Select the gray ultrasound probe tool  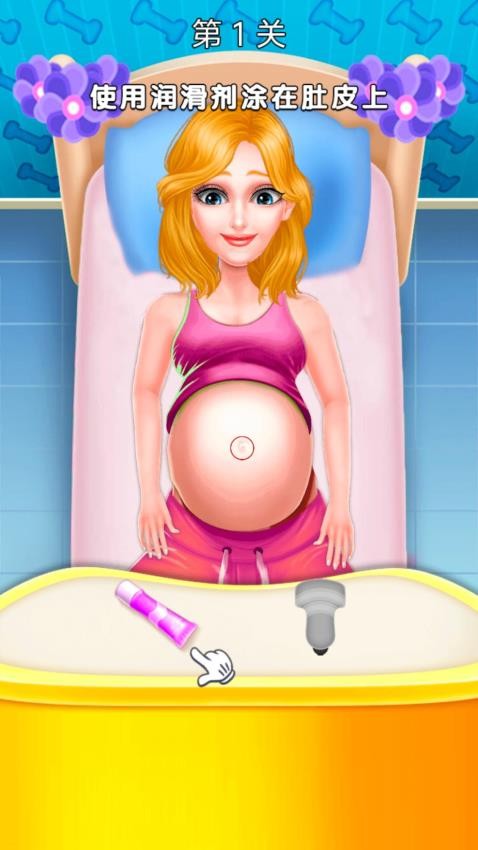[x=320, y=617]
